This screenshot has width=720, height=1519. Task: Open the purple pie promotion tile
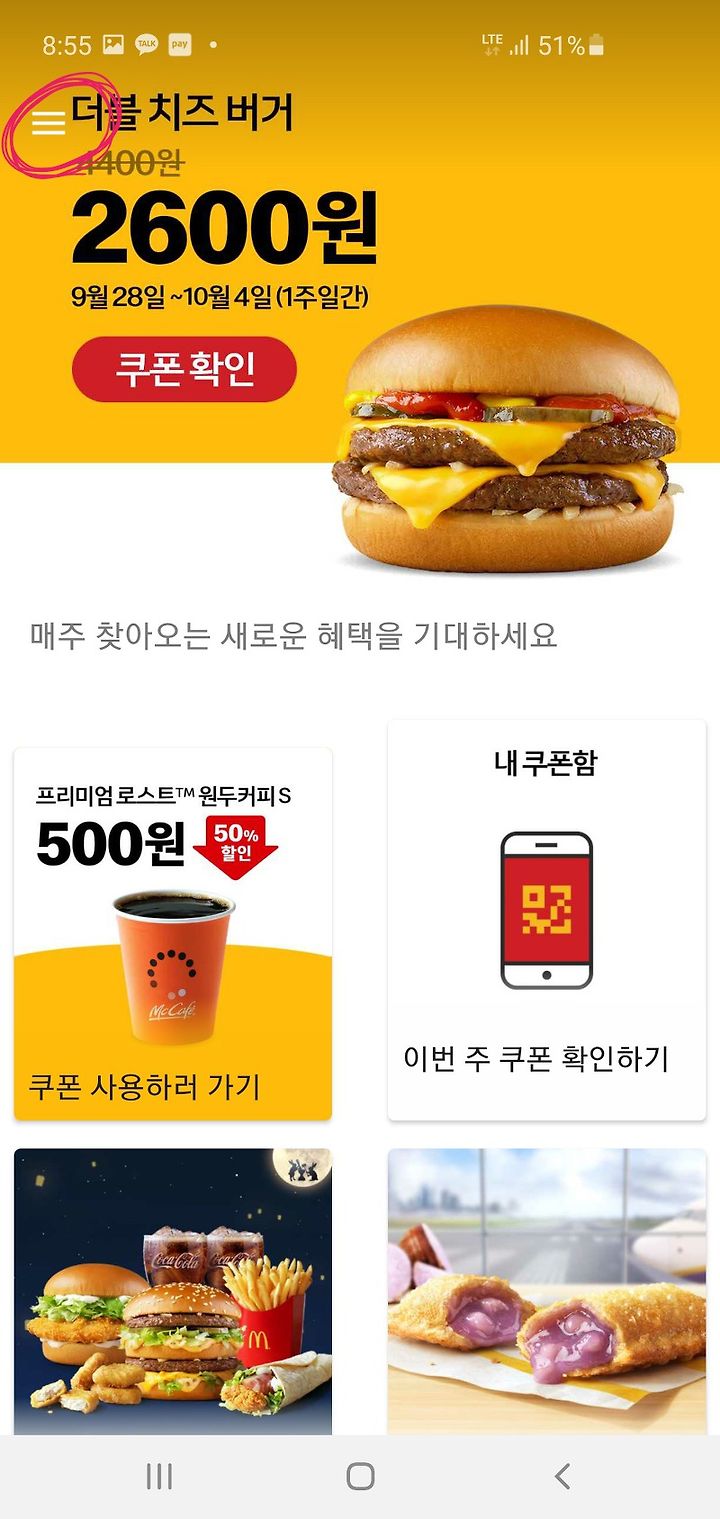tap(546, 1292)
